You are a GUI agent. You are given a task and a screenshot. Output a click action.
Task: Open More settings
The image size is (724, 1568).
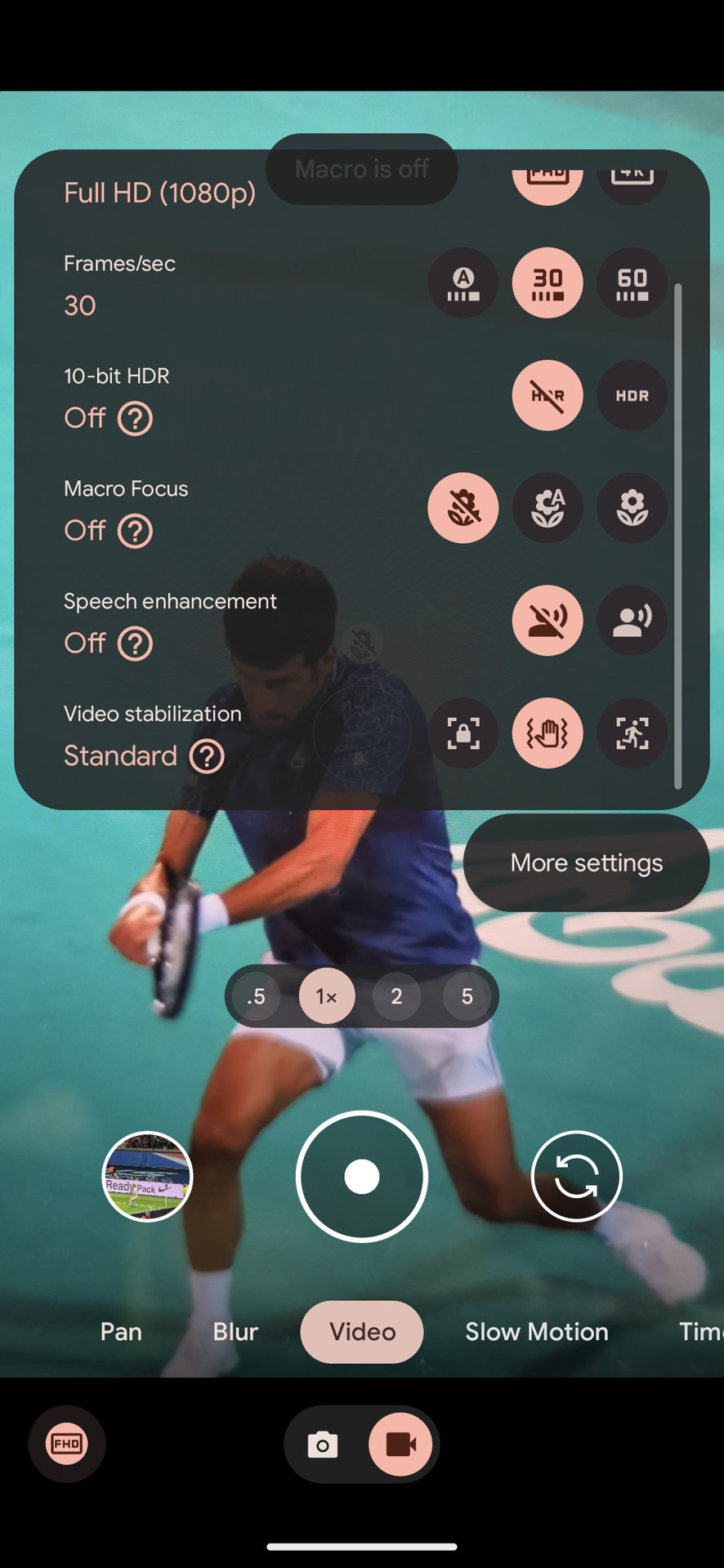[586, 863]
